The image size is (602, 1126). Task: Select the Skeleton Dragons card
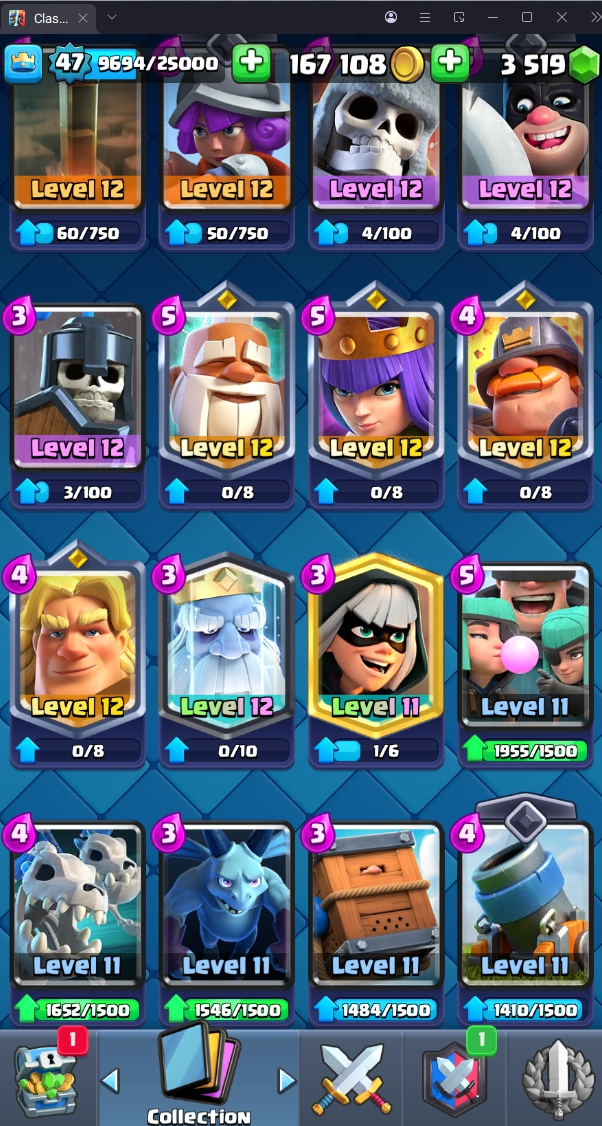pyautogui.click(x=77, y=900)
